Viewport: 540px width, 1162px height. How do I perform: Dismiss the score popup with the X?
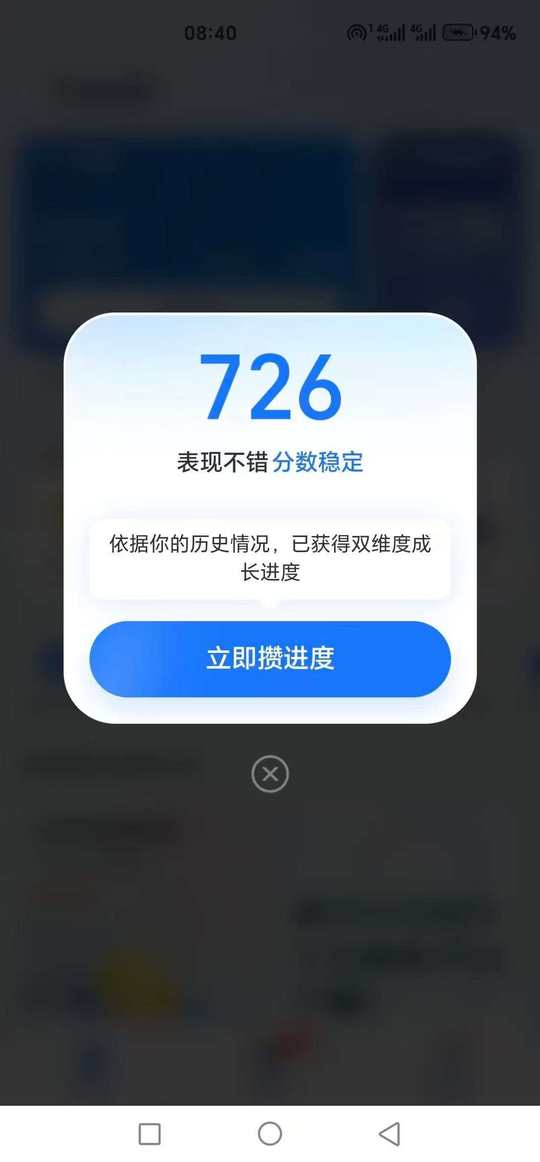pyautogui.click(x=270, y=774)
